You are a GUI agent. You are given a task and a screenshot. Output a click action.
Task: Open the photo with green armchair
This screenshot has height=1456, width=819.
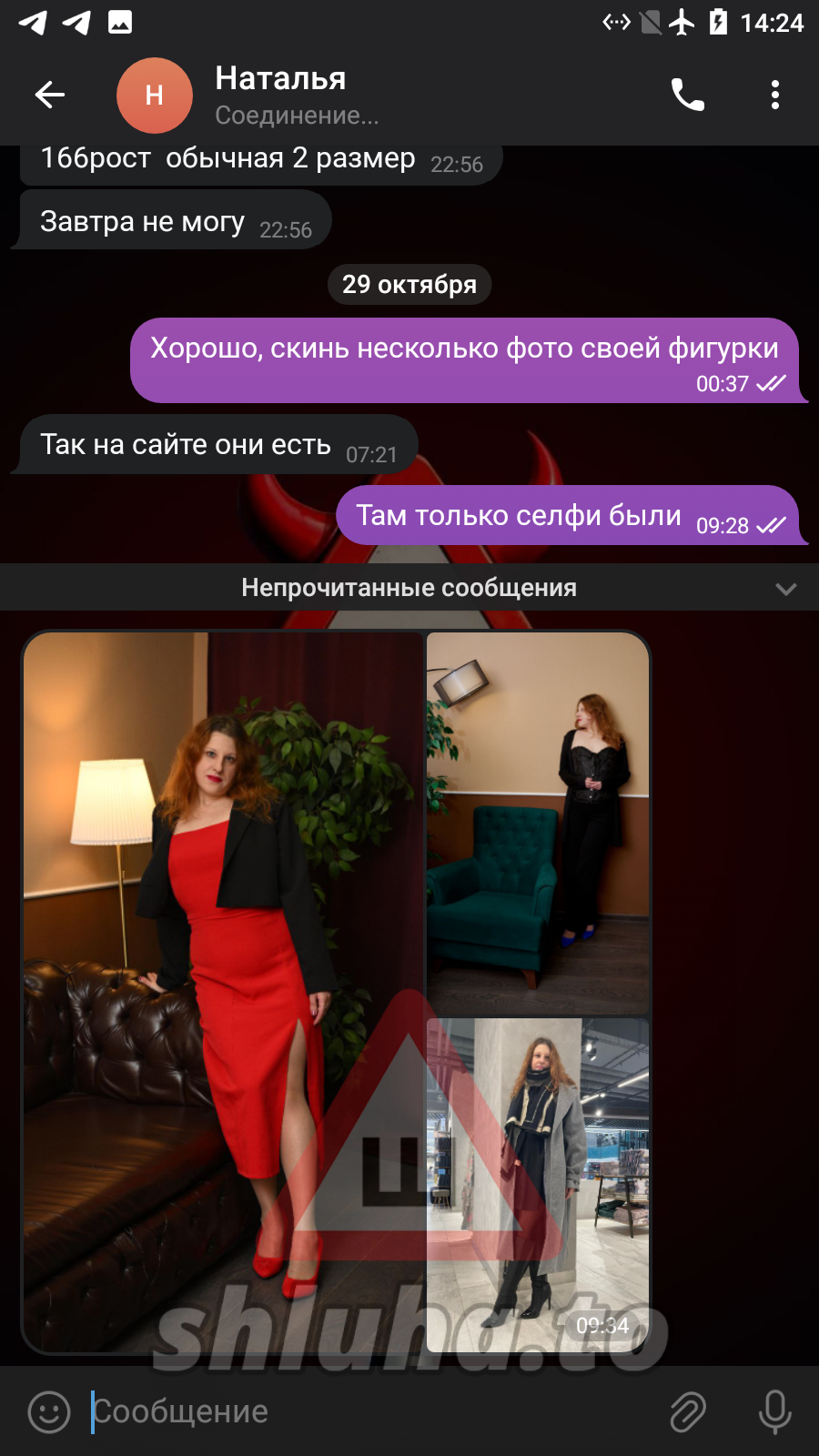click(538, 822)
